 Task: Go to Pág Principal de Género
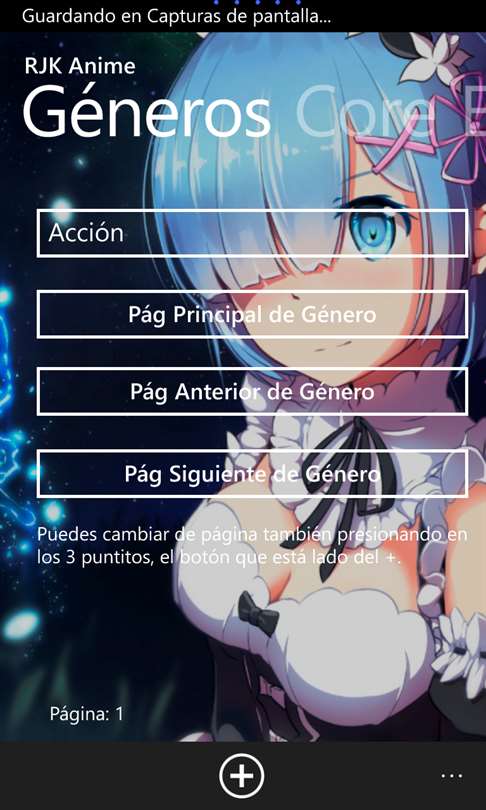252,314
